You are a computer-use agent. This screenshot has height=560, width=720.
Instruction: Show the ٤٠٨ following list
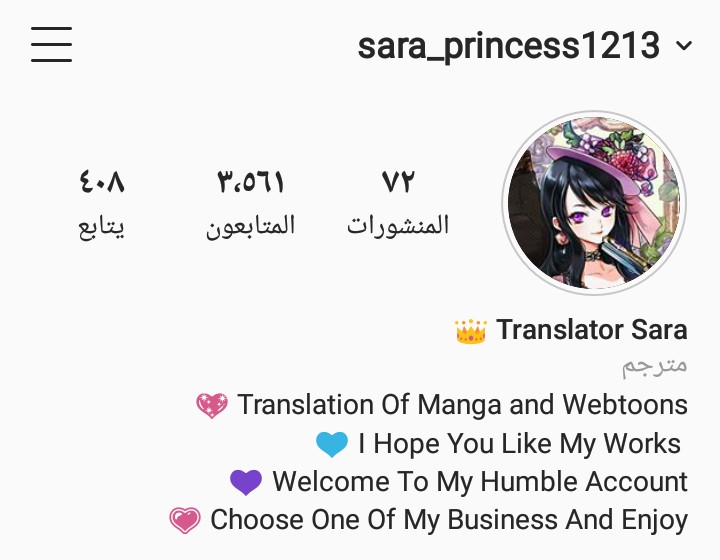[x=102, y=203]
